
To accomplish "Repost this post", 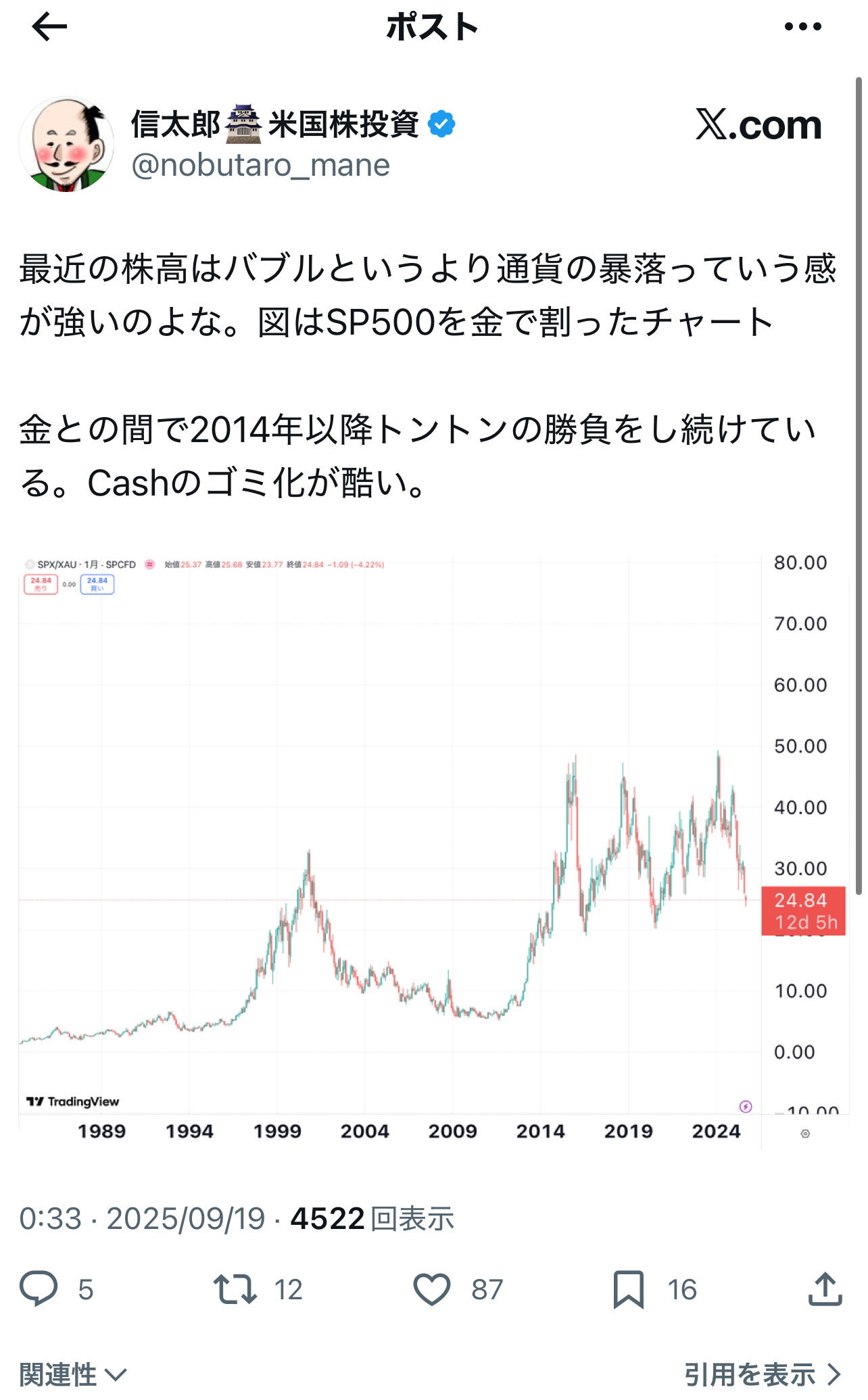I will (x=235, y=1288).
